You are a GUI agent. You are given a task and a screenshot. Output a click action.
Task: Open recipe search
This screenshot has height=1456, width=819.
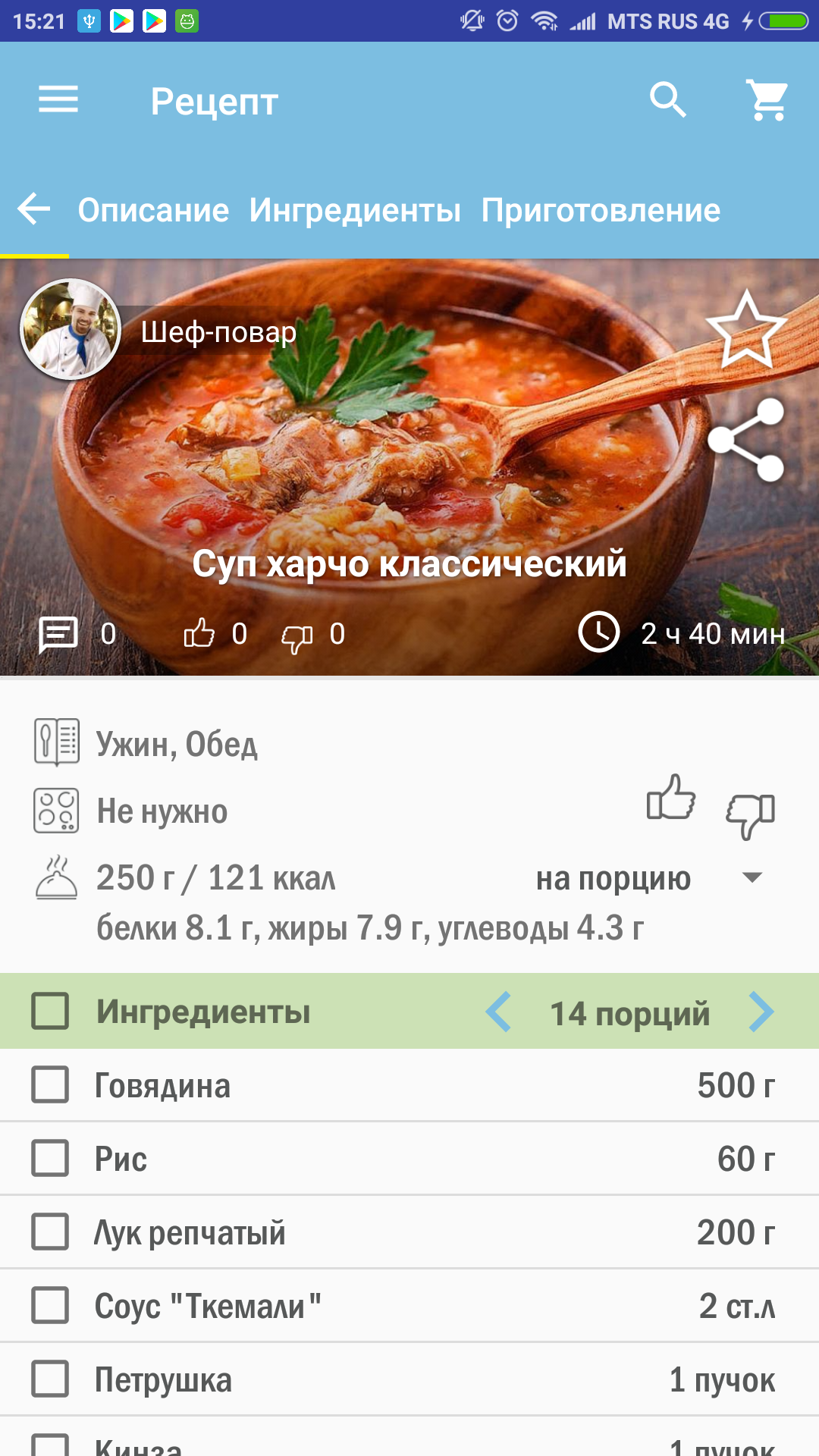pyautogui.click(x=668, y=100)
